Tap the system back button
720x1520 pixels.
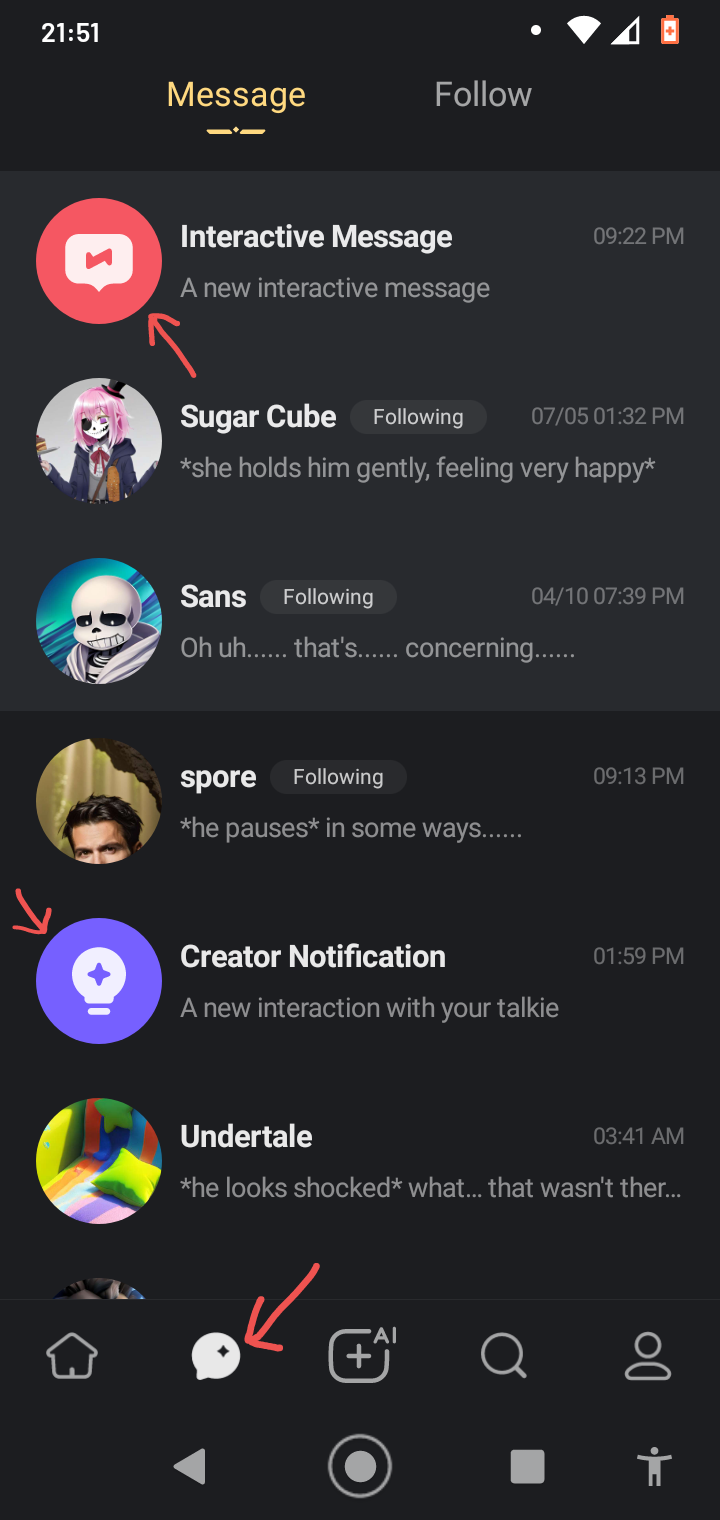point(189,1467)
